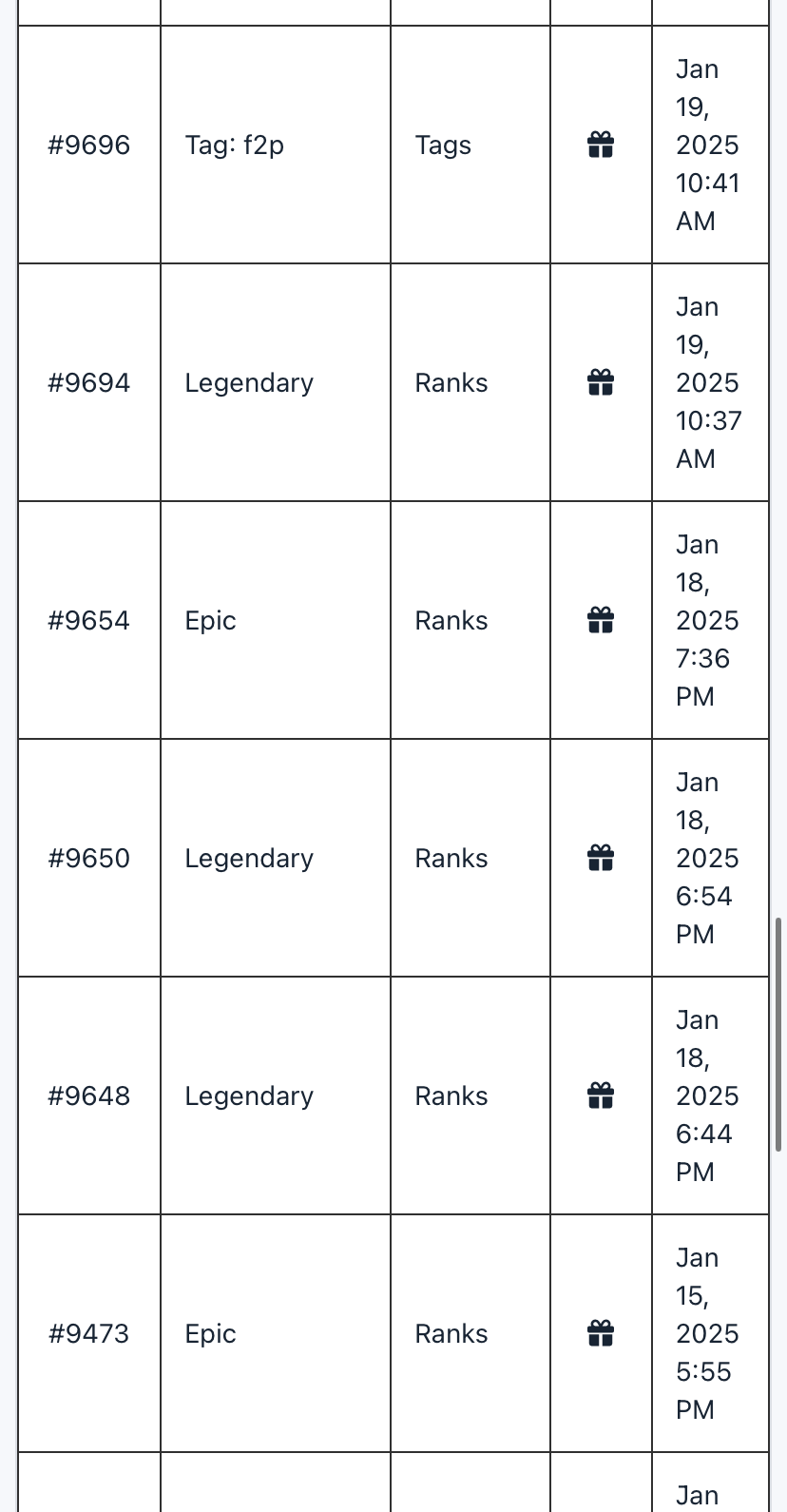Tap the gift icon for order #9696
This screenshot has width=787, height=1512.
click(601, 145)
